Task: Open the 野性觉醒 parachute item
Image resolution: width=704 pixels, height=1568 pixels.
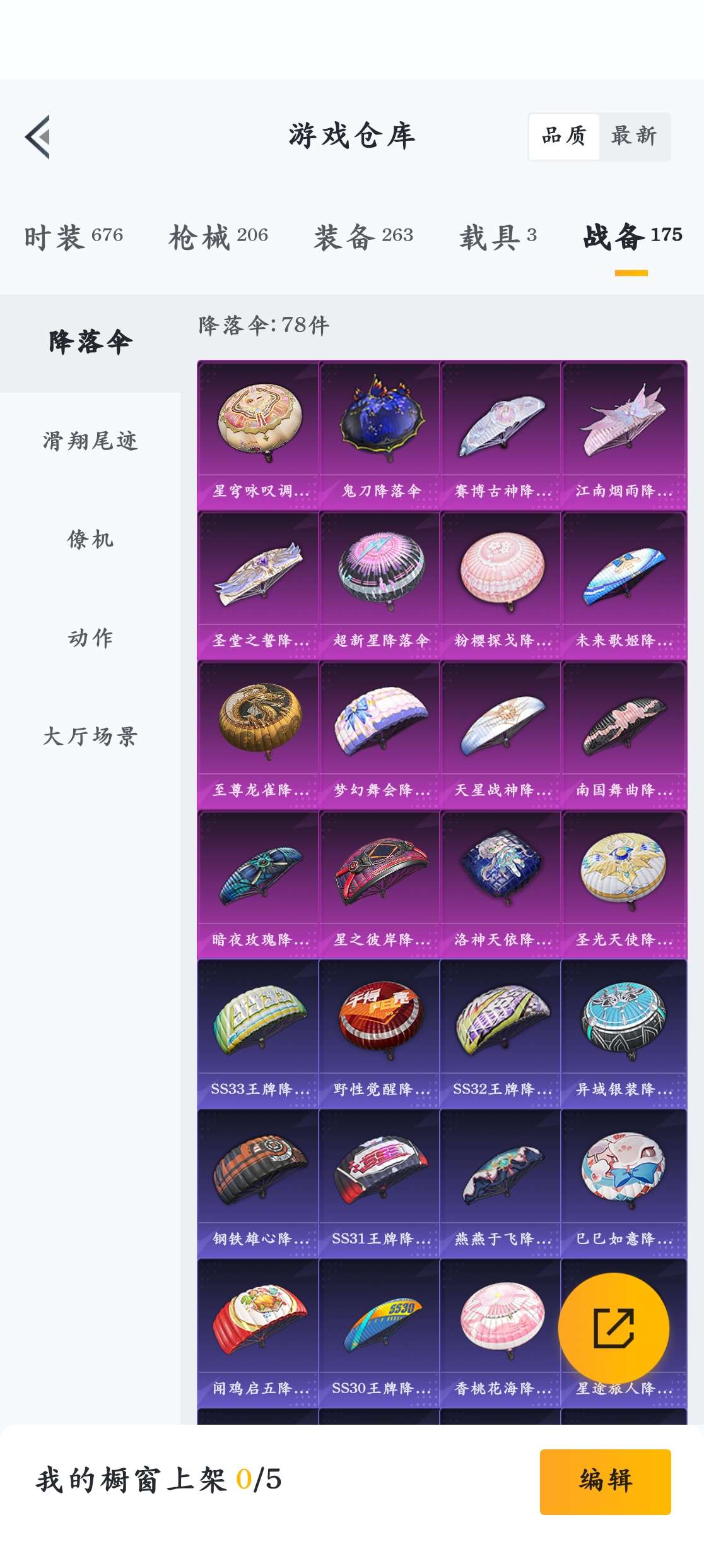Action: pyautogui.click(x=380, y=1034)
